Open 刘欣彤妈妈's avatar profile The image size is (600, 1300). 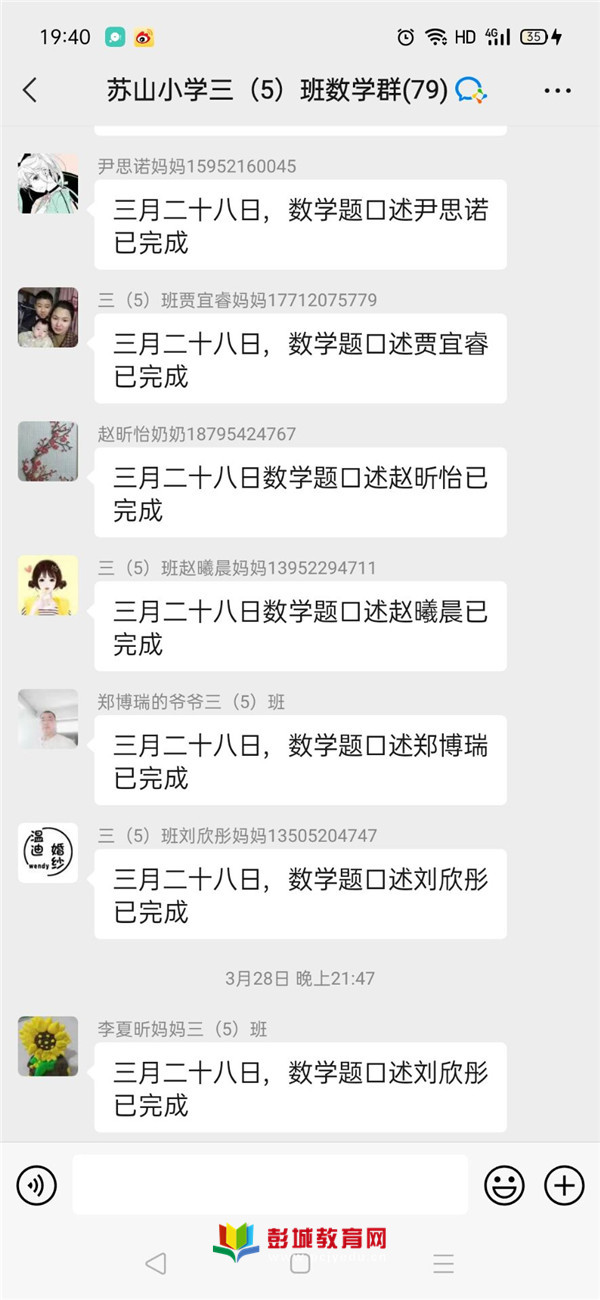coord(48,853)
